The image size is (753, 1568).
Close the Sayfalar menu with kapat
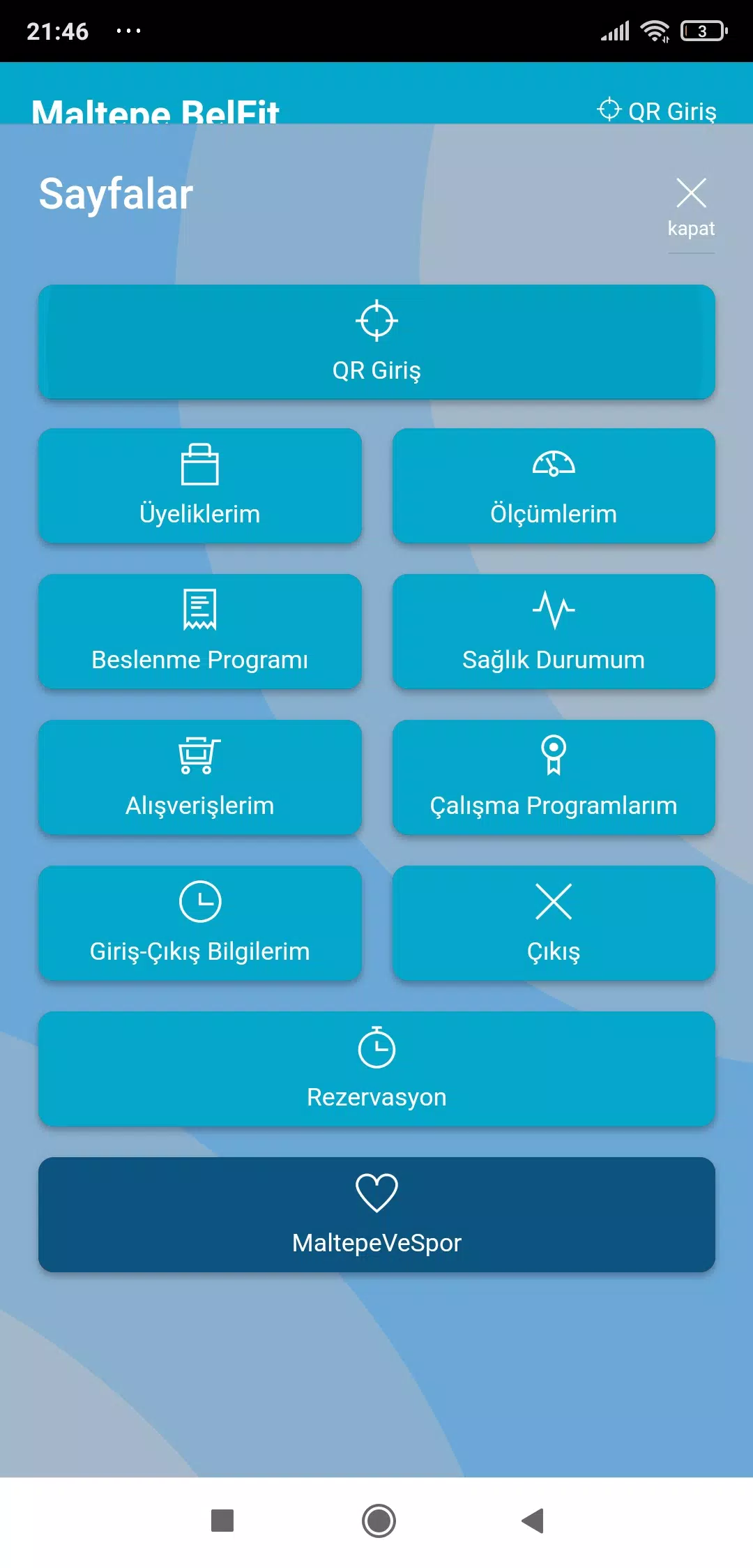click(691, 207)
